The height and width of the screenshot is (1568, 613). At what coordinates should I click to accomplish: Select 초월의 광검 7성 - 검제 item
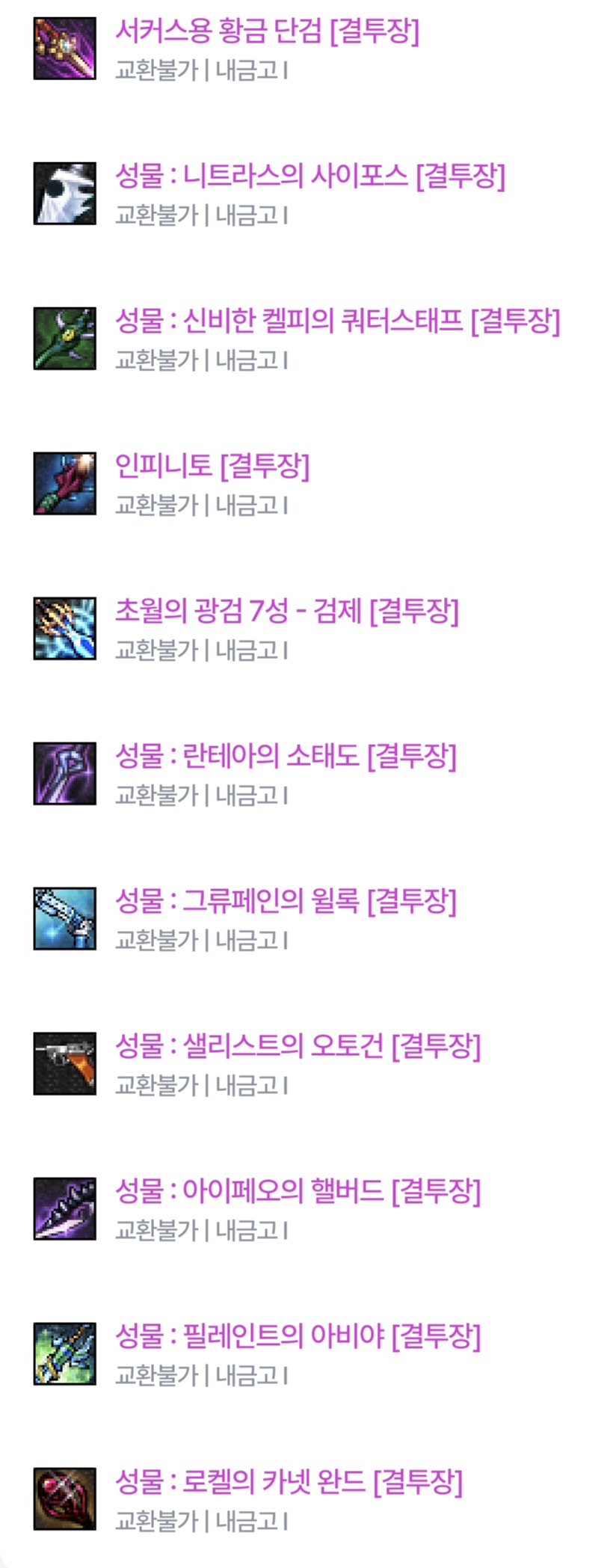click(286, 612)
